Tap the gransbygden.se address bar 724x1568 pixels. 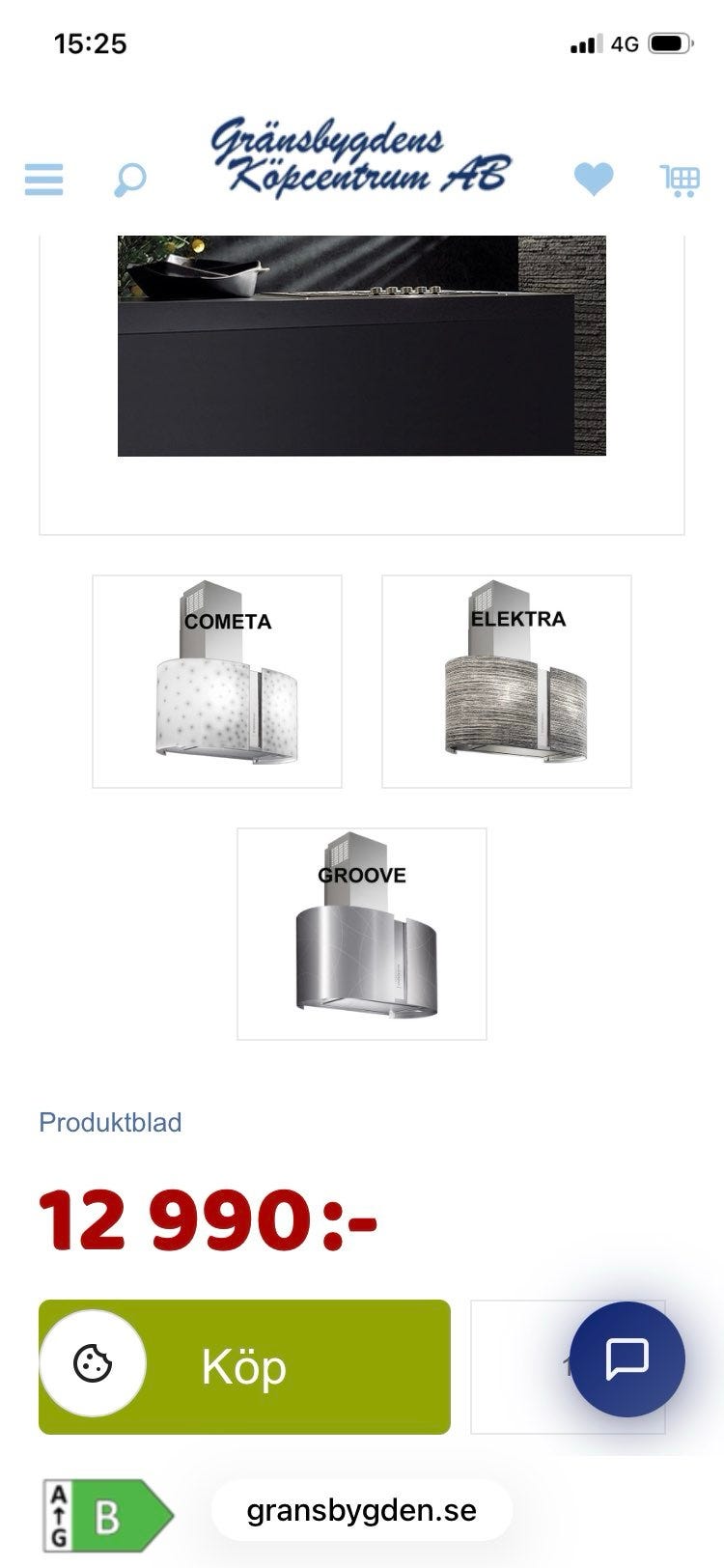pos(362,1511)
